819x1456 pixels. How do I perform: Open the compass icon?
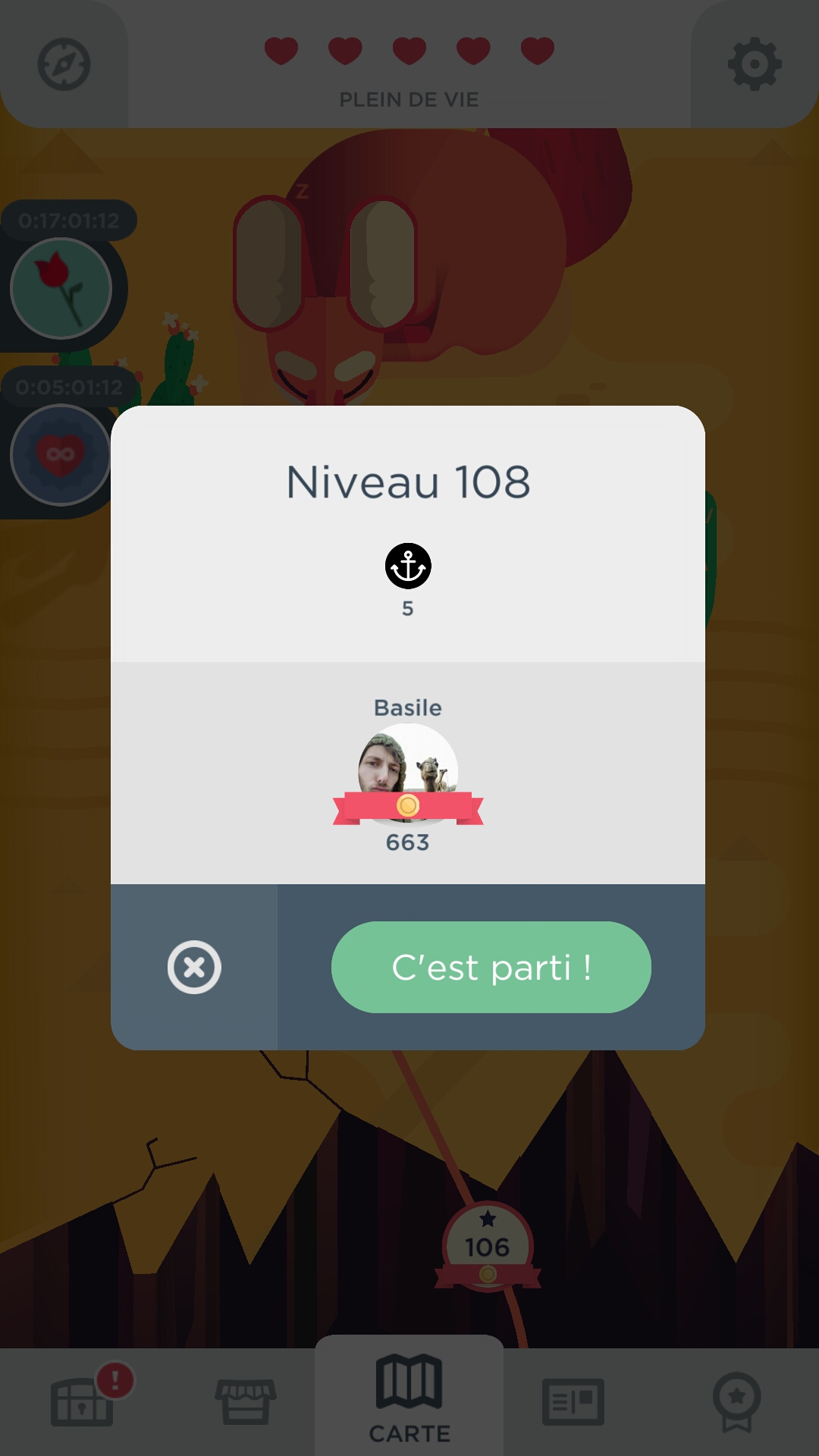click(x=64, y=64)
